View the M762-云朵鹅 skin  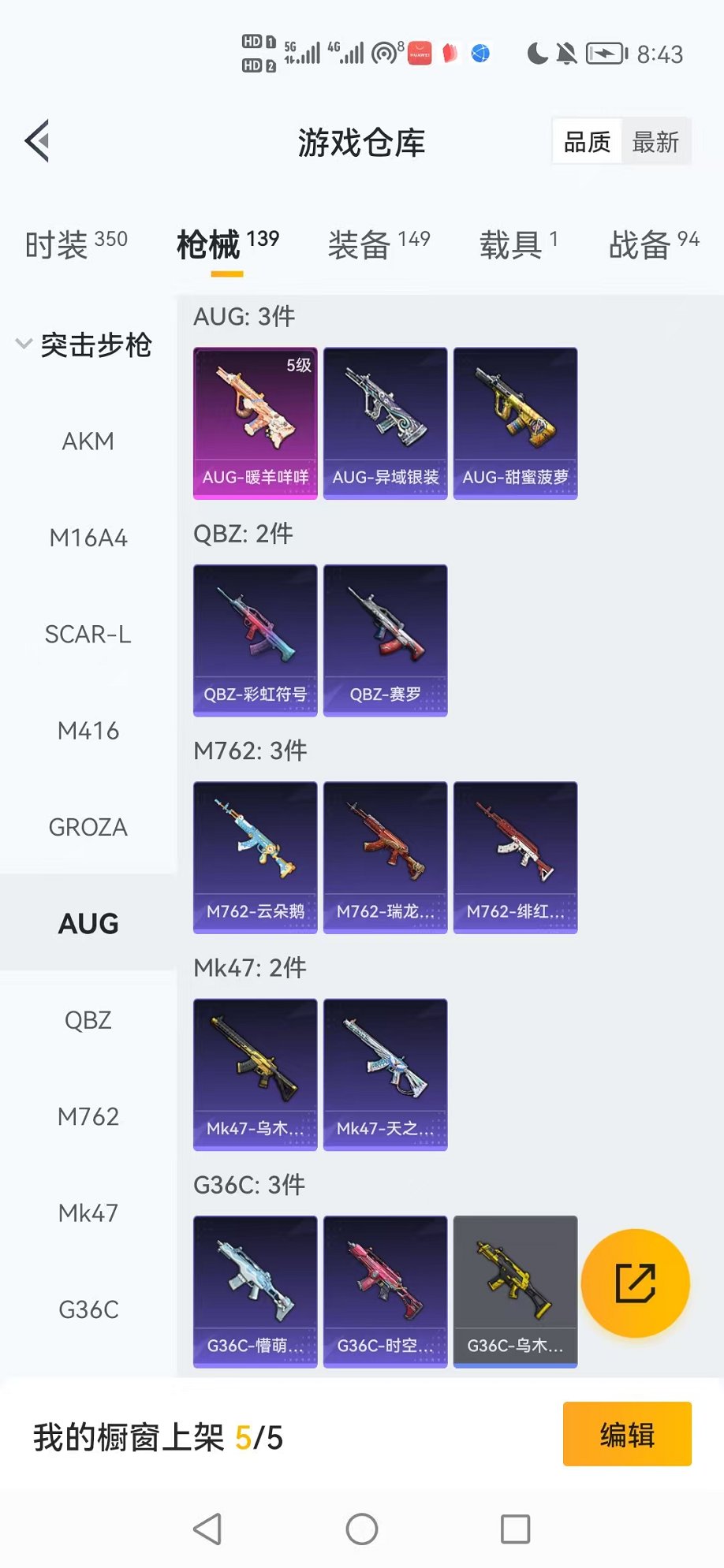tap(255, 857)
